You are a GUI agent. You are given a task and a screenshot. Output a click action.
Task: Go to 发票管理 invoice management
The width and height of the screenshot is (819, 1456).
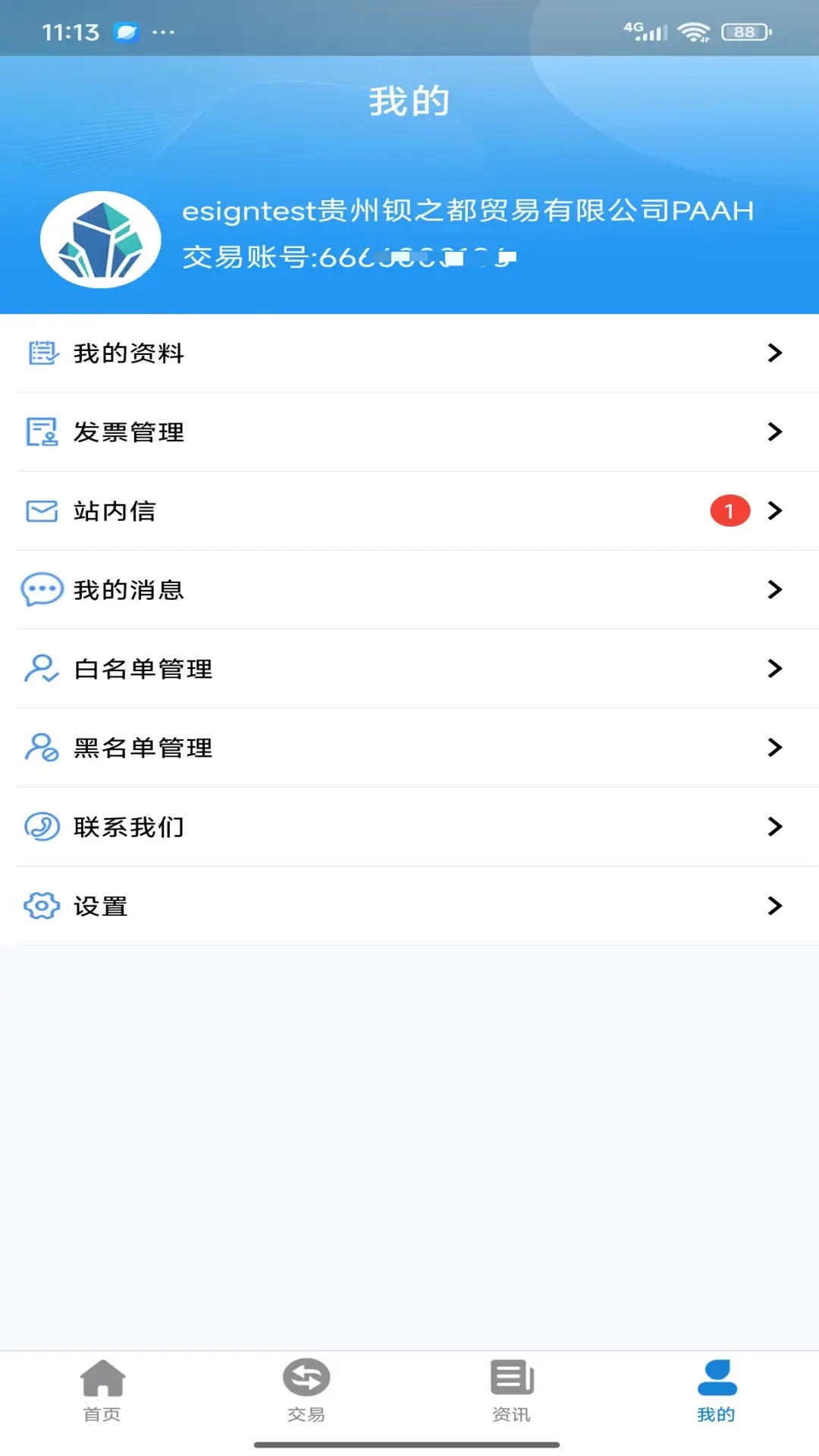tap(409, 432)
